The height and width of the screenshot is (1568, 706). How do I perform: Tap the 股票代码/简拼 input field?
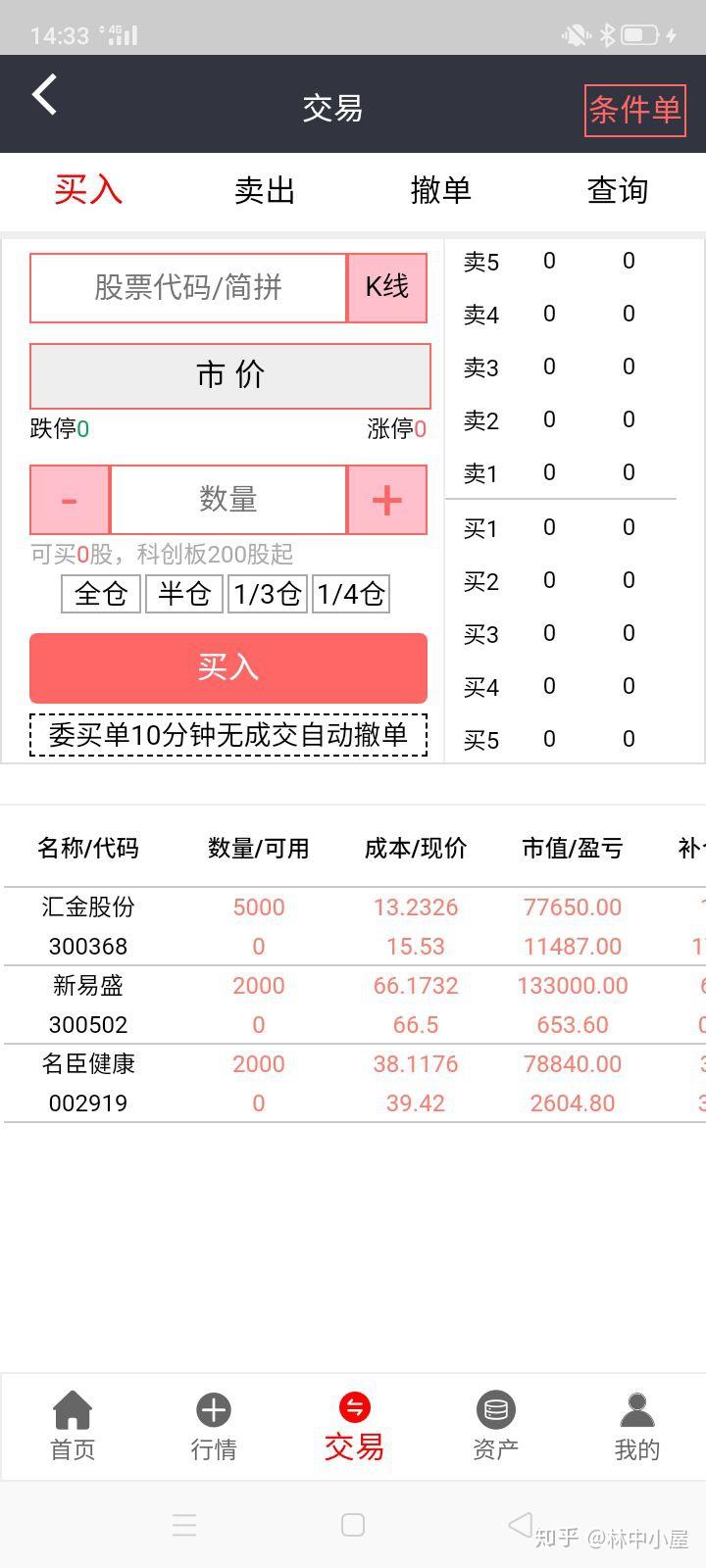188,288
